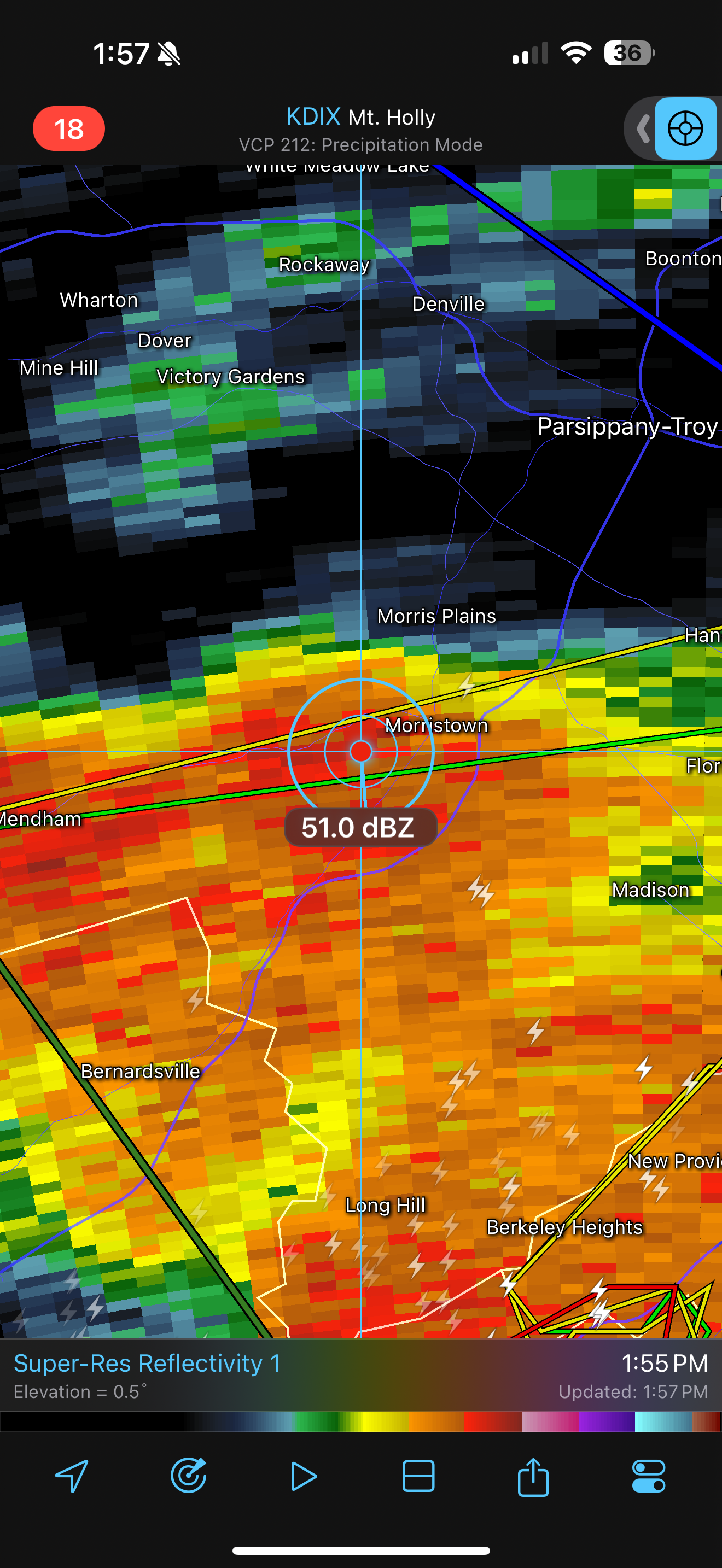722x1568 pixels.
Task: Open the red 18 warnings badge
Action: 69,128
